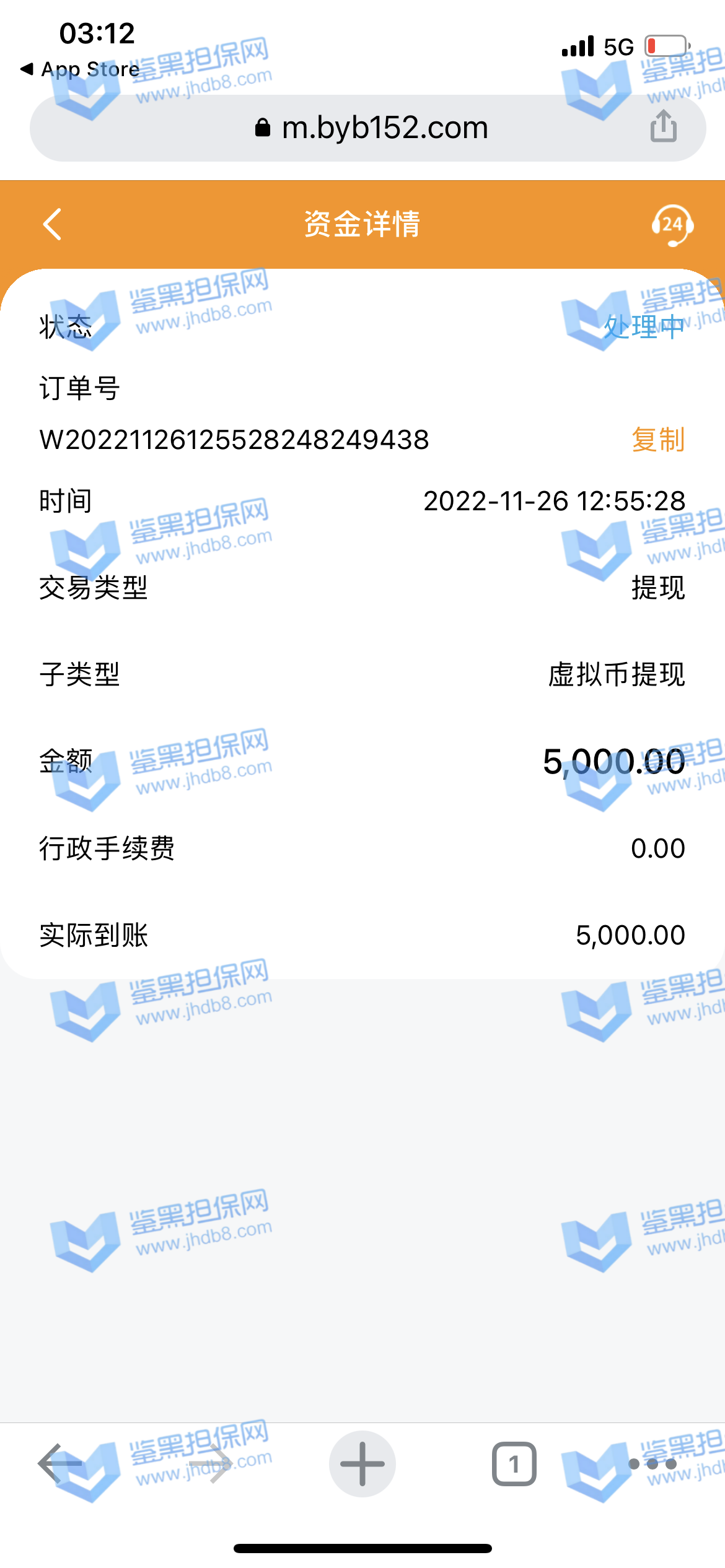Open 24-hour customer service headset
The height and width of the screenshot is (1568, 725).
pos(672,225)
